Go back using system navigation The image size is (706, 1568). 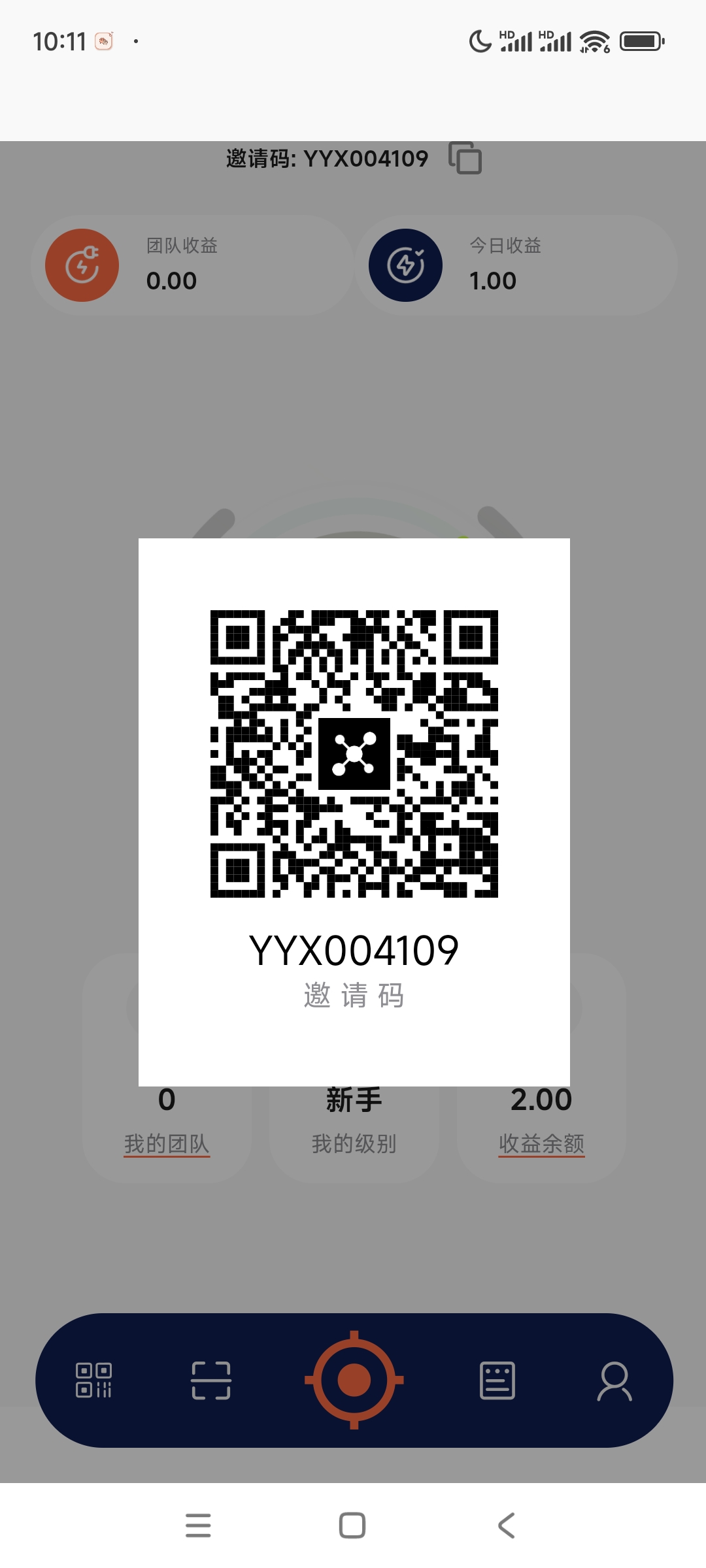click(507, 1526)
